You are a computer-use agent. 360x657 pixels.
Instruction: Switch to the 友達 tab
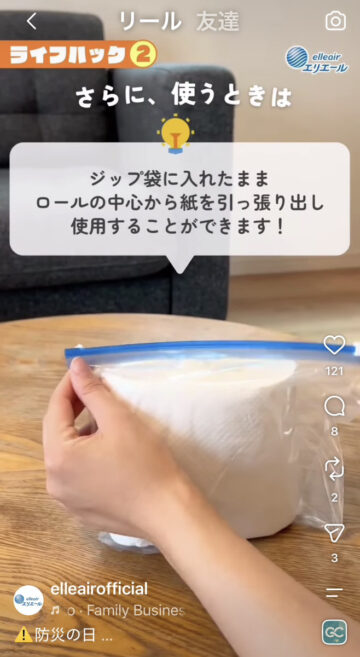click(x=218, y=22)
